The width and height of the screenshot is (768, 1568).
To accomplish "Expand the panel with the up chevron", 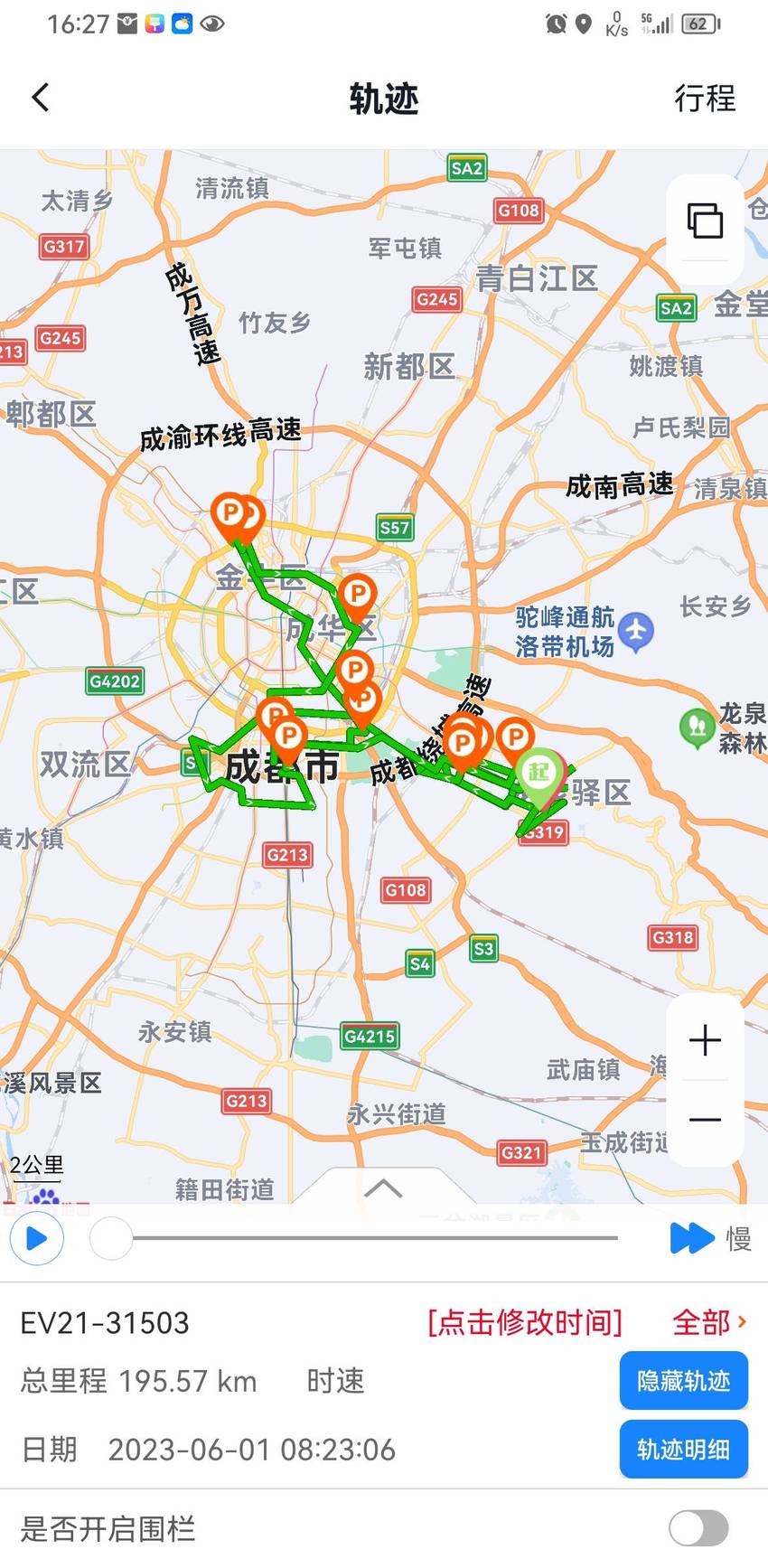I will click(383, 1187).
